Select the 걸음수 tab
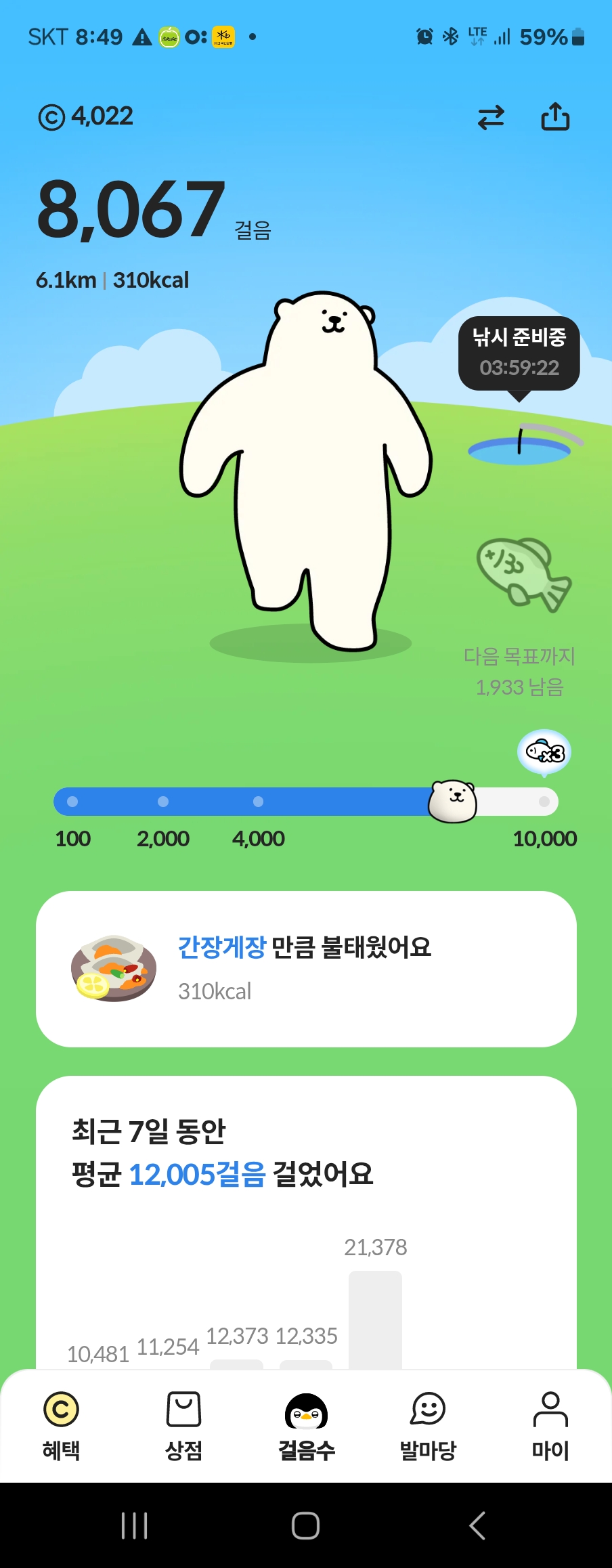The height and width of the screenshot is (1568, 612). 306,1424
